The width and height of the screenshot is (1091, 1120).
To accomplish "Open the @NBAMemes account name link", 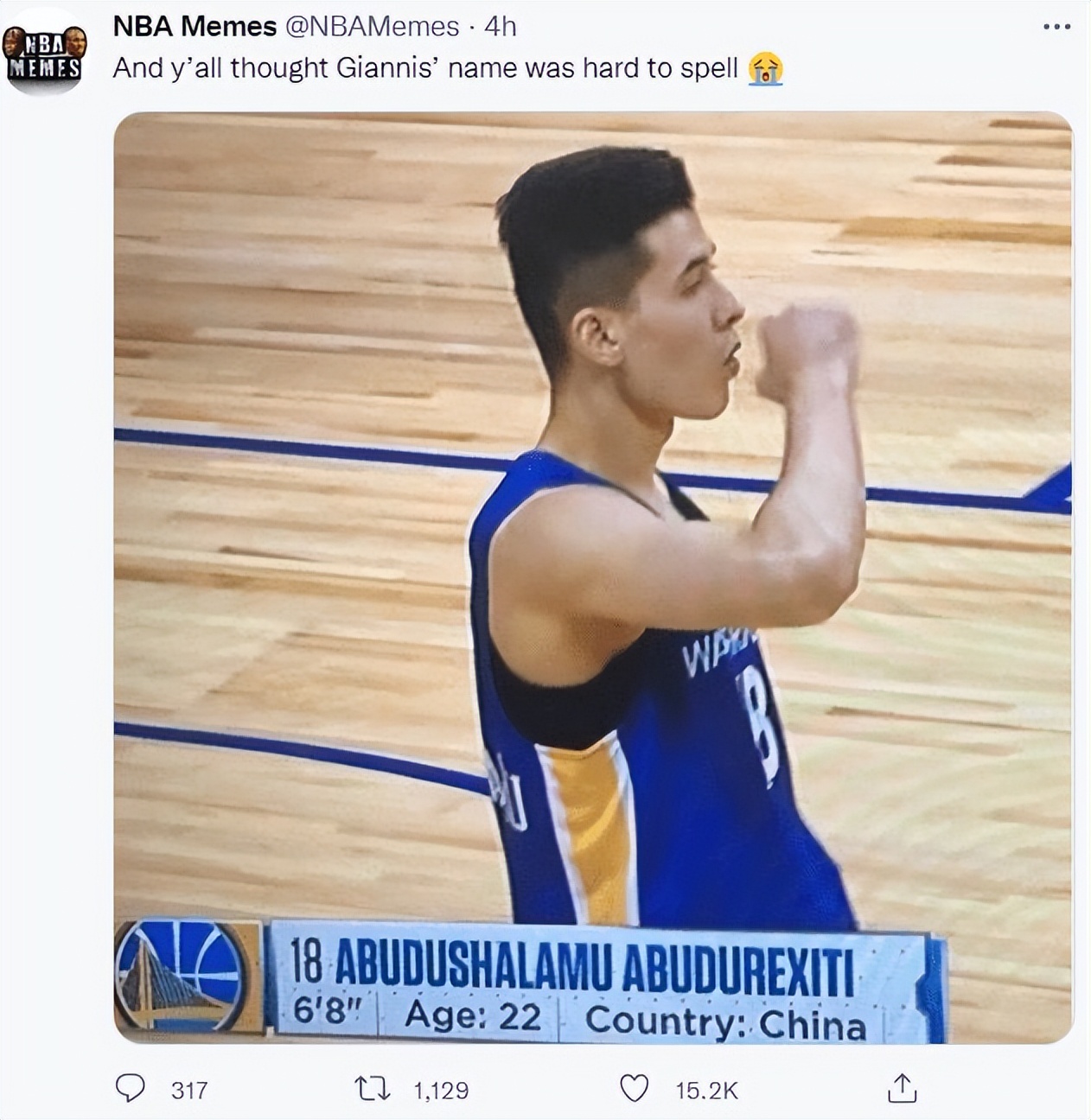I will [x=194, y=27].
